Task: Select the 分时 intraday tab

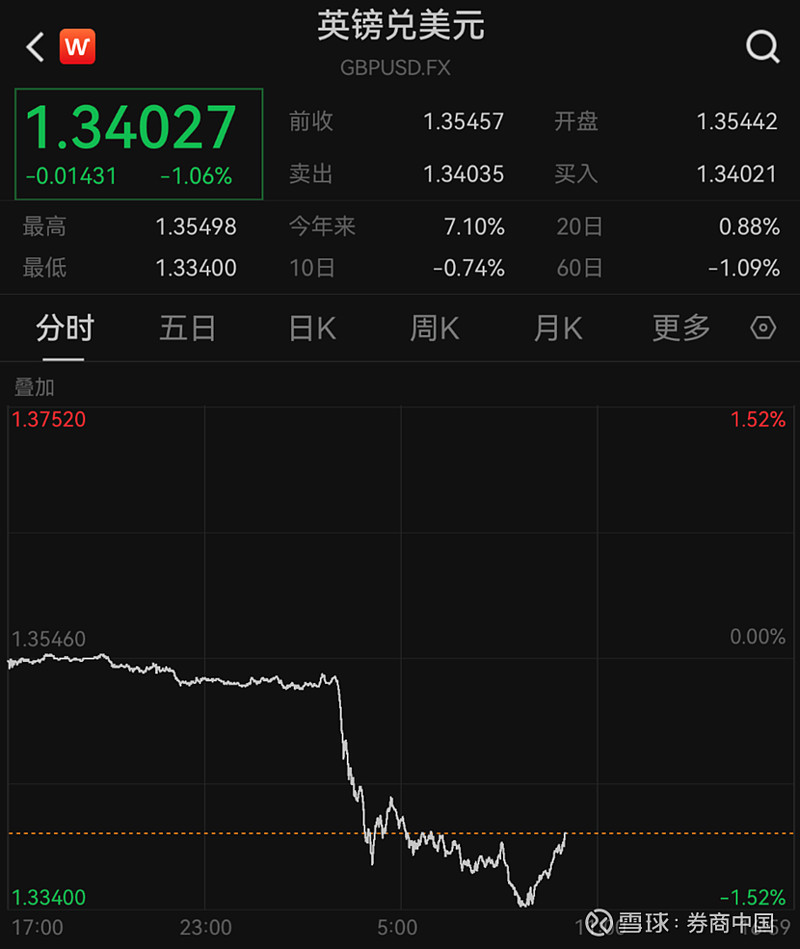Action: click(64, 328)
